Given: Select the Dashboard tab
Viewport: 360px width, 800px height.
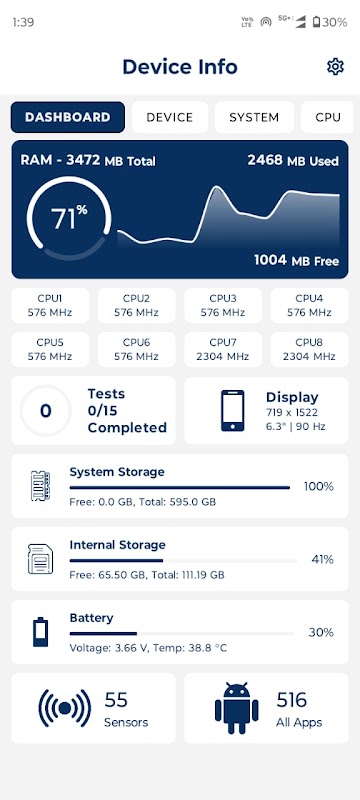Looking at the screenshot, I should pos(68,117).
